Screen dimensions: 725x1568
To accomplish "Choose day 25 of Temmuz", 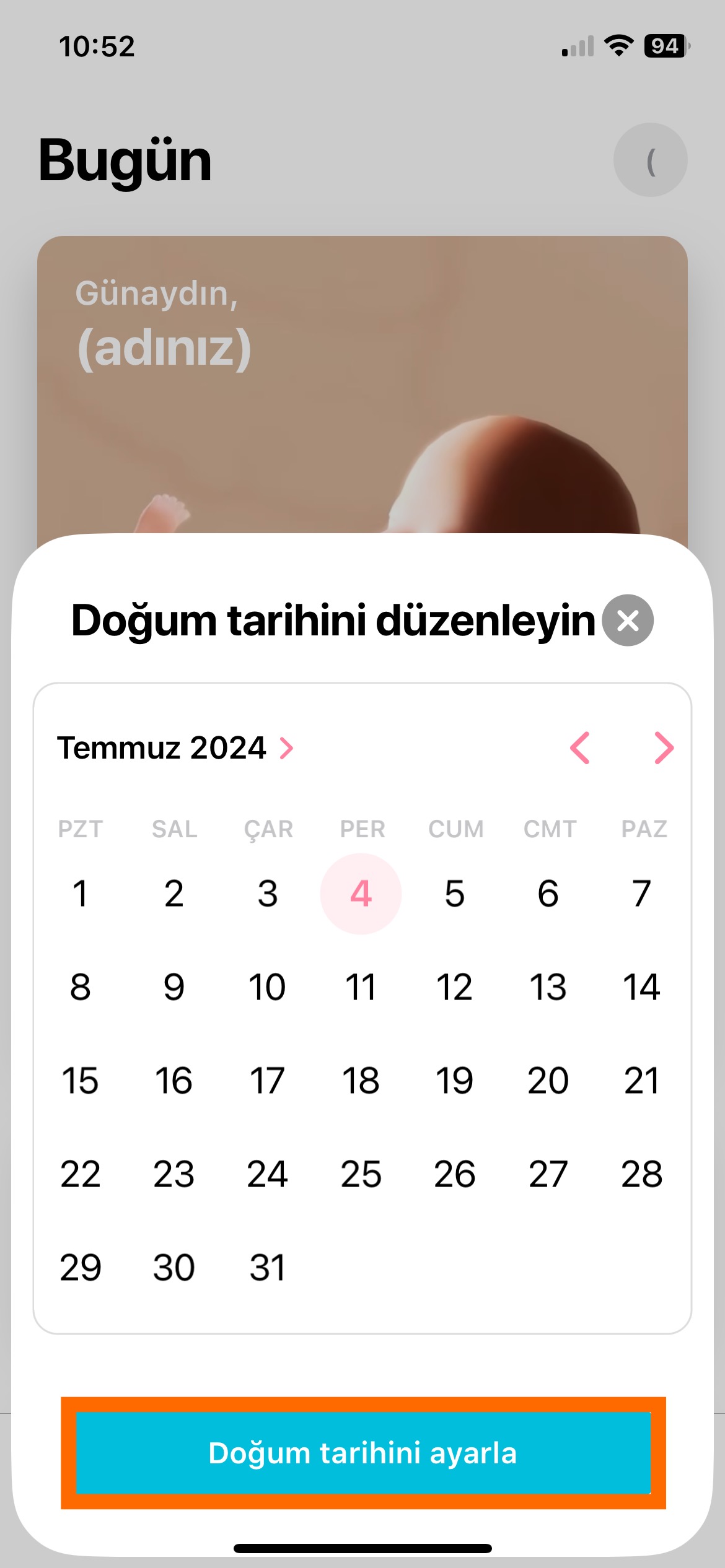I will 361,1174.
